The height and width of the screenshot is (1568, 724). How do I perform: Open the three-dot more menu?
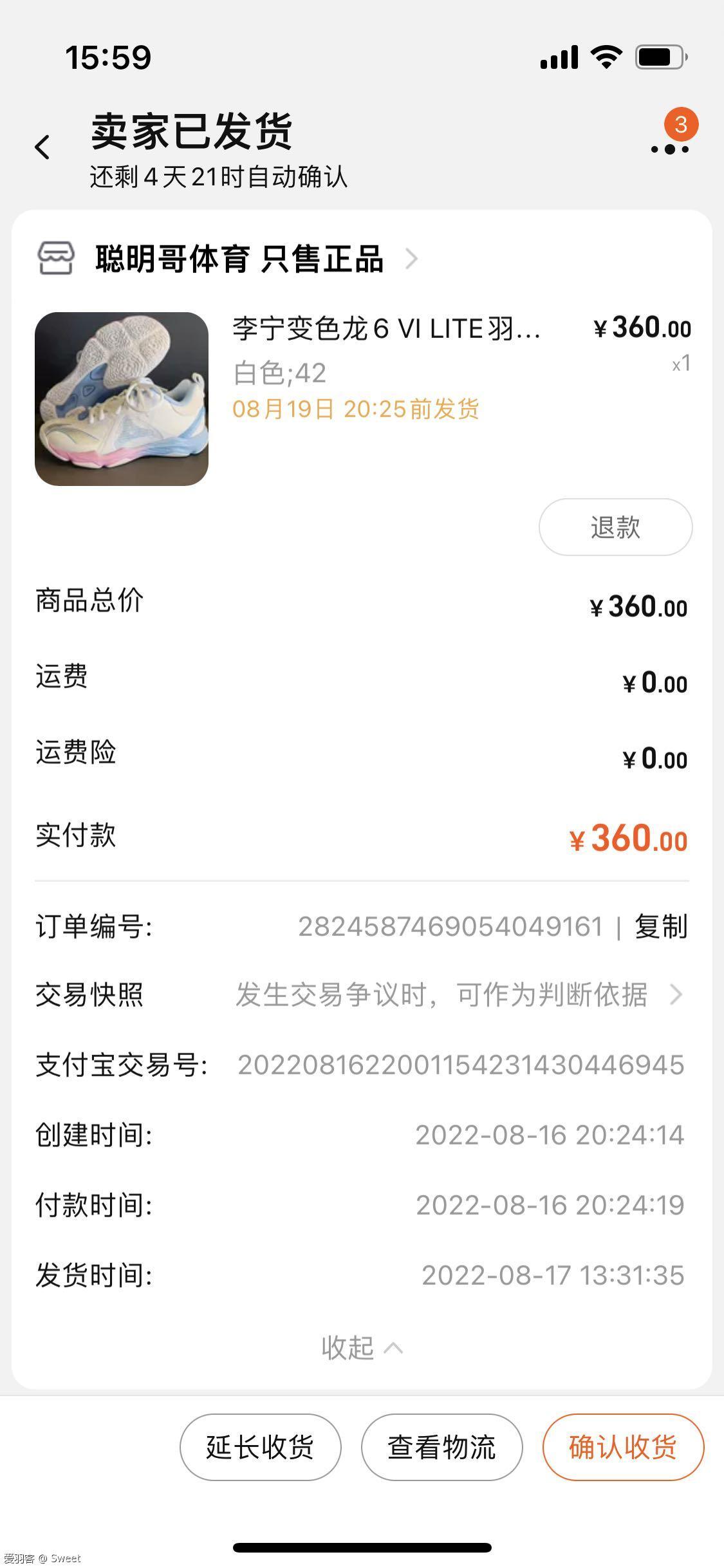tap(669, 149)
